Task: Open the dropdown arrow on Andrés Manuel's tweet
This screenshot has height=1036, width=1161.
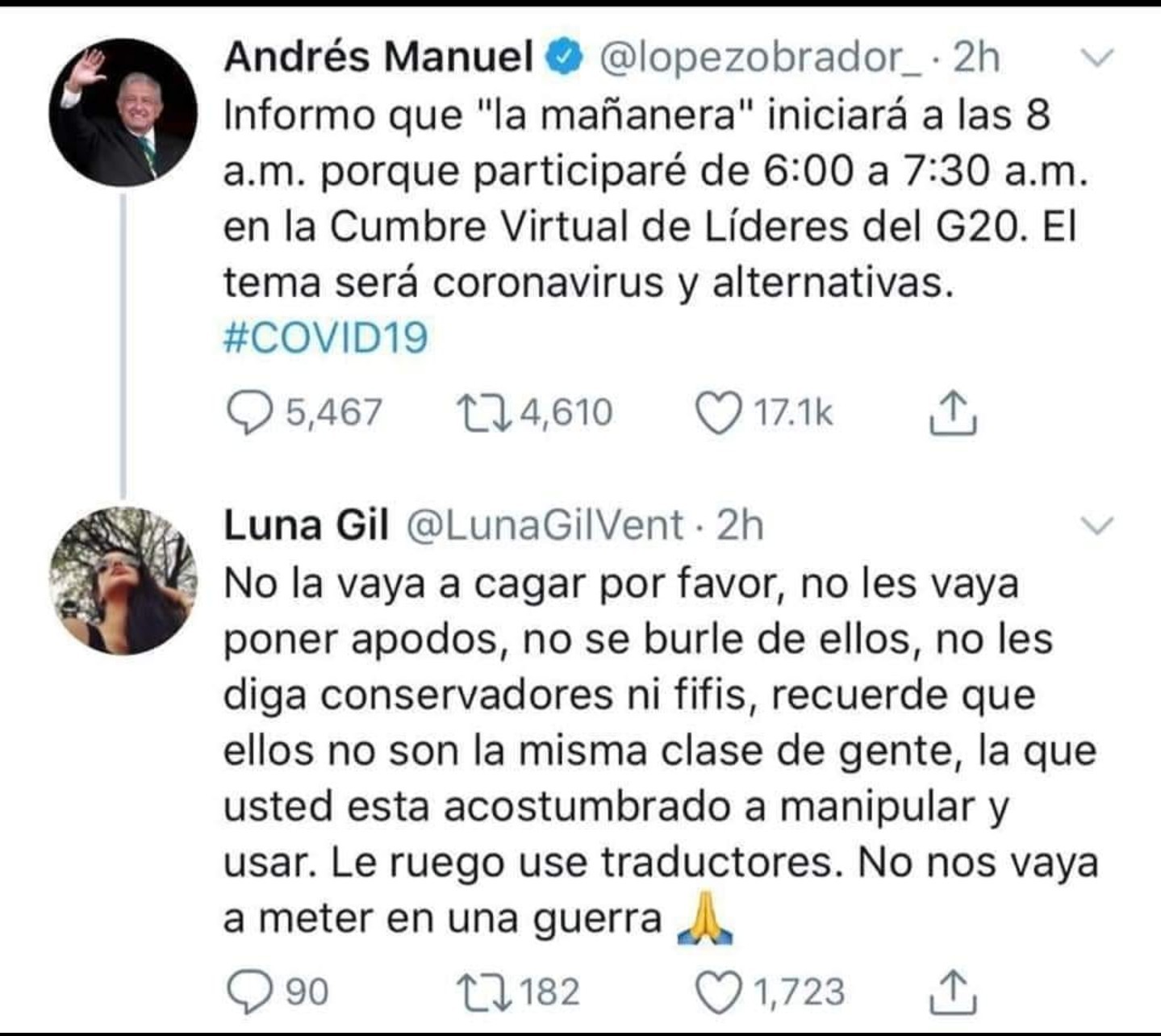Action: (1096, 58)
